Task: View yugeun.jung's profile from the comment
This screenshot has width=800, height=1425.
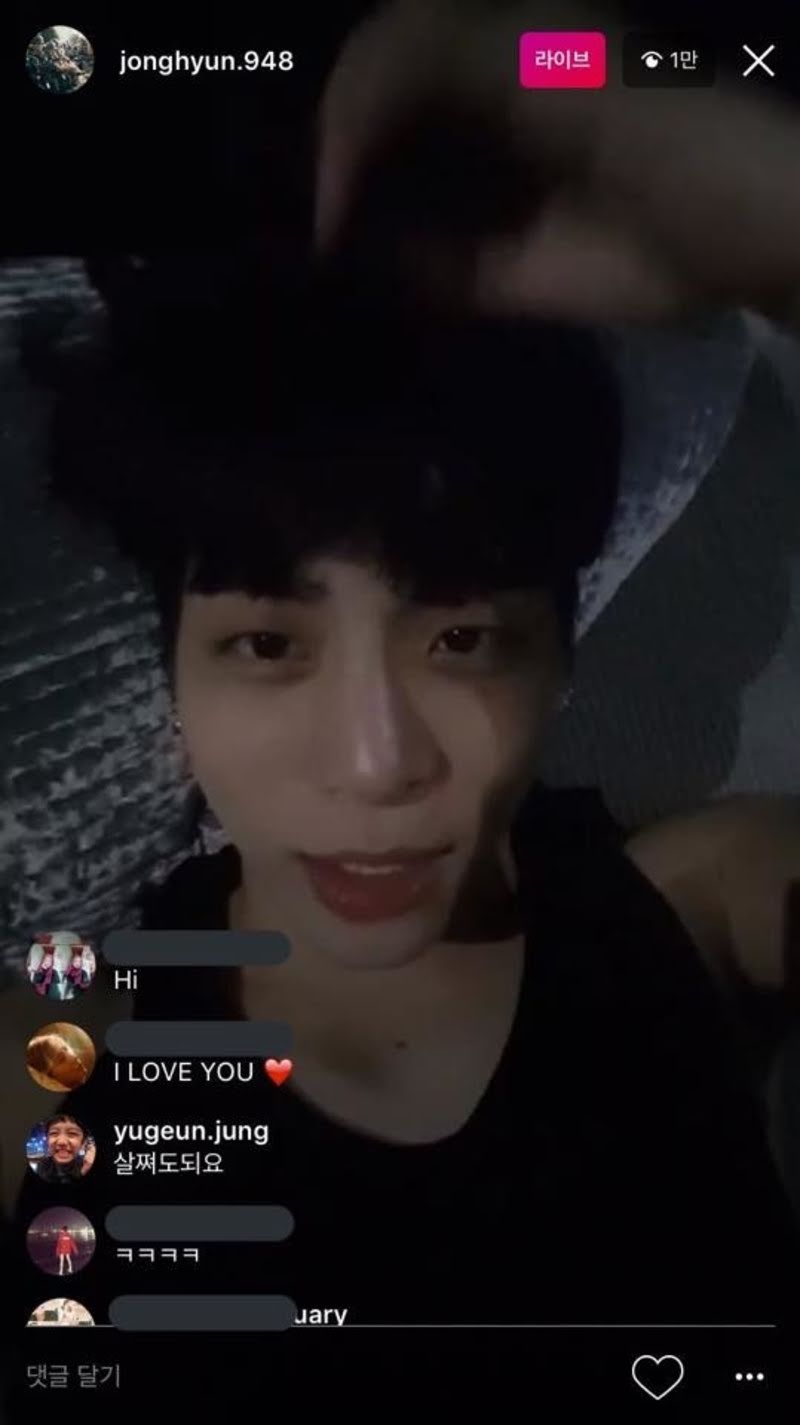Action: (191, 1131)
